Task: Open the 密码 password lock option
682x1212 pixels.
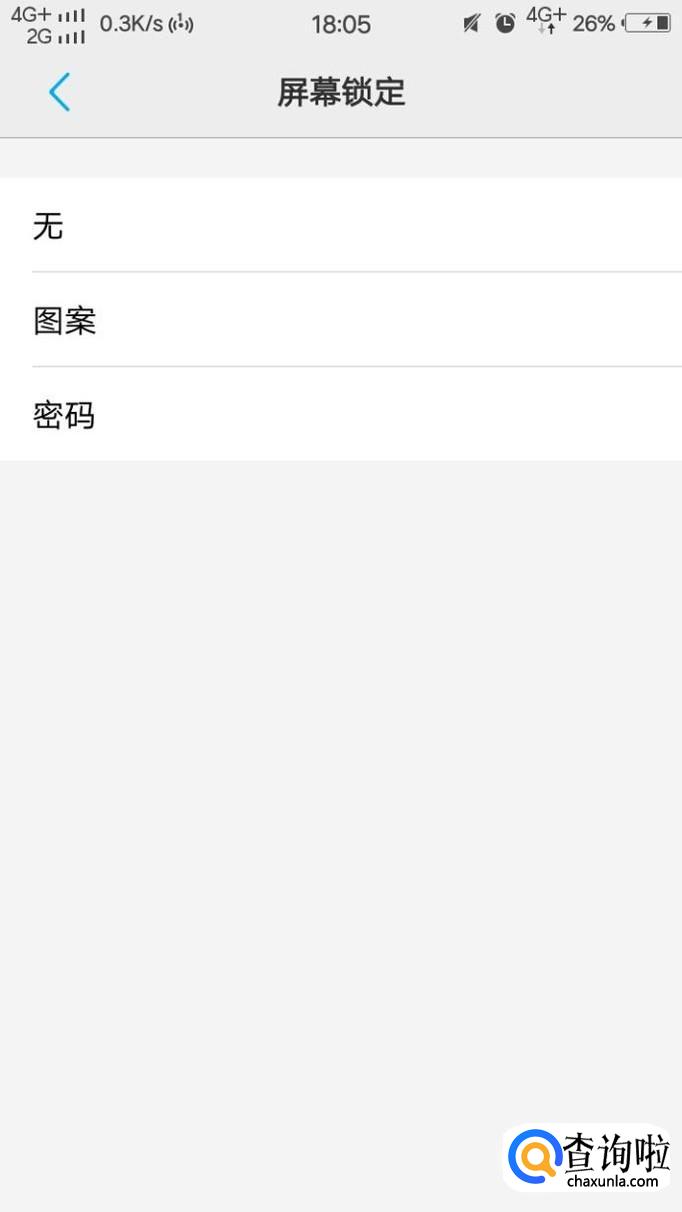Action: (x=340, y=414)
